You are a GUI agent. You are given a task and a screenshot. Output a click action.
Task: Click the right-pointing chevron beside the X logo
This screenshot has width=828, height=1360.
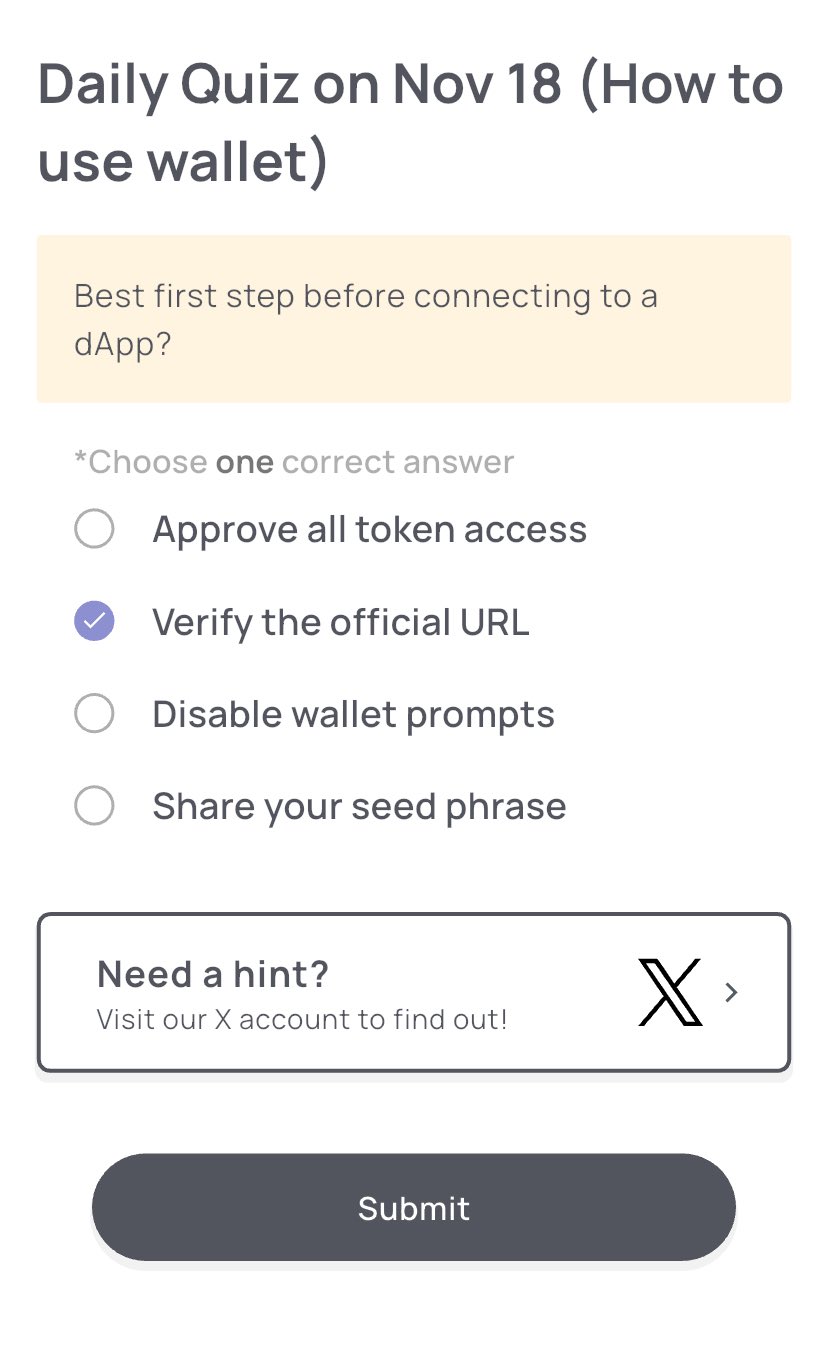[731, 992]
